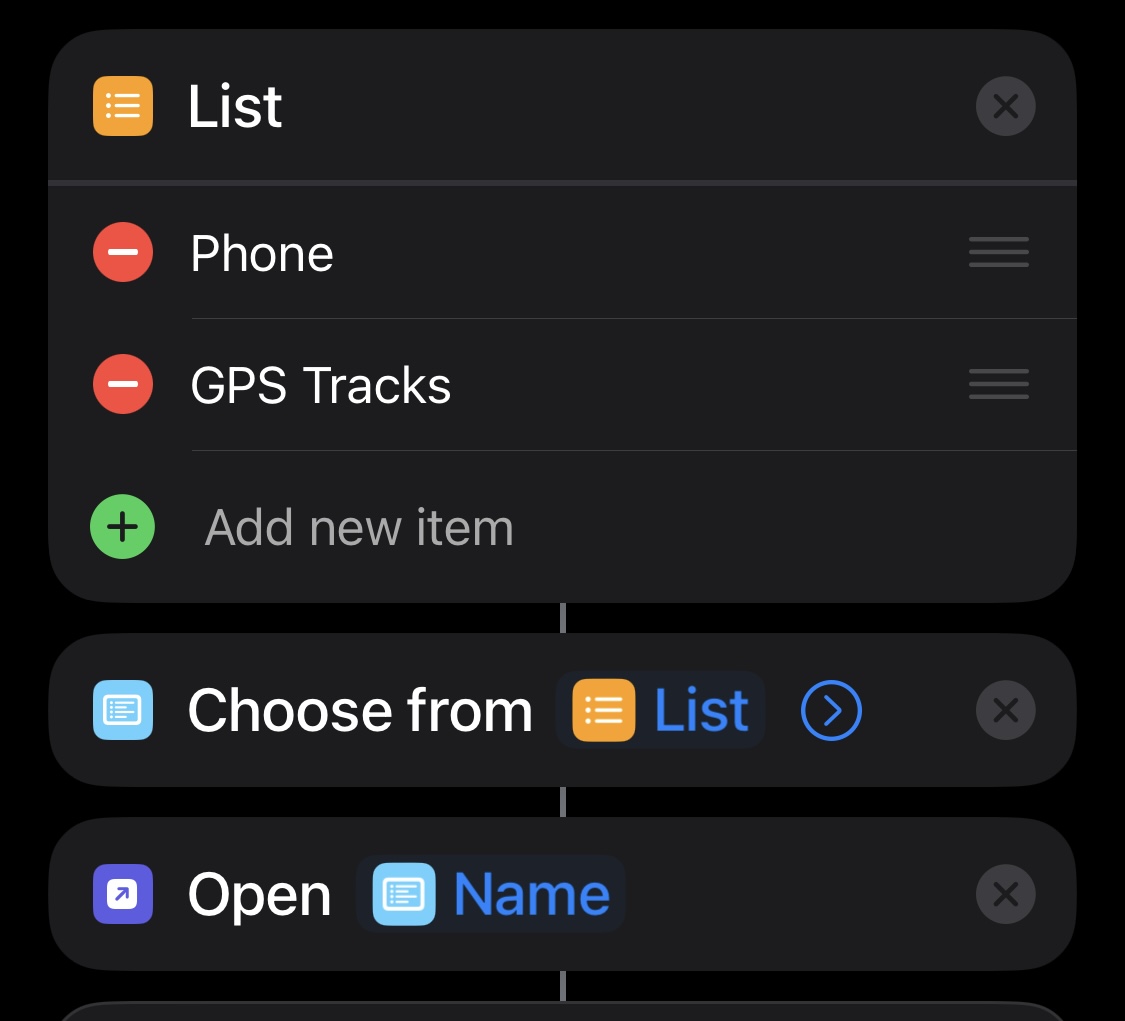The height and width of the screenshot is (1021, 1125).
Task: Tap the reorder handle on GPS Tracks row
Action: [x=998, y=384]
